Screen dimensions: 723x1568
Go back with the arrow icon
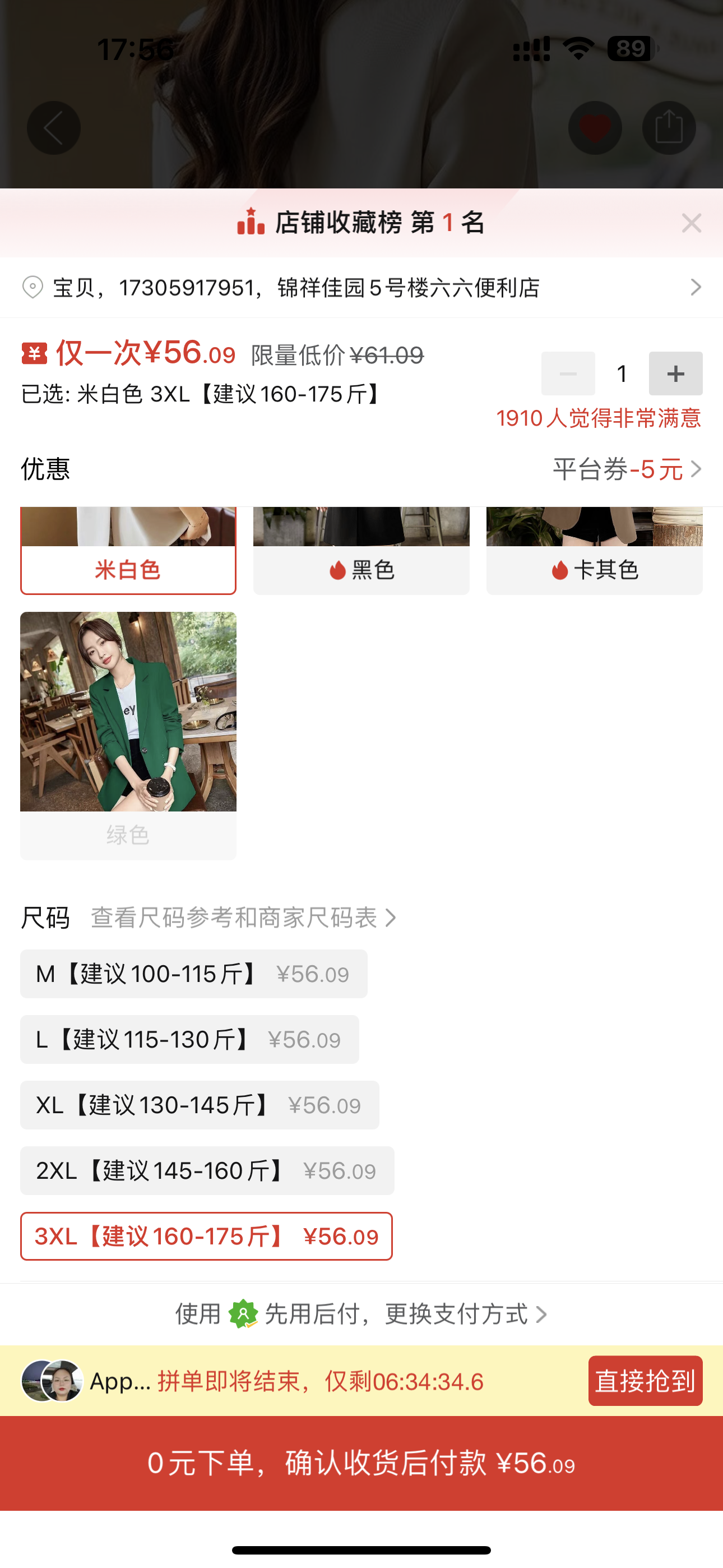click(x=54, y=128)
